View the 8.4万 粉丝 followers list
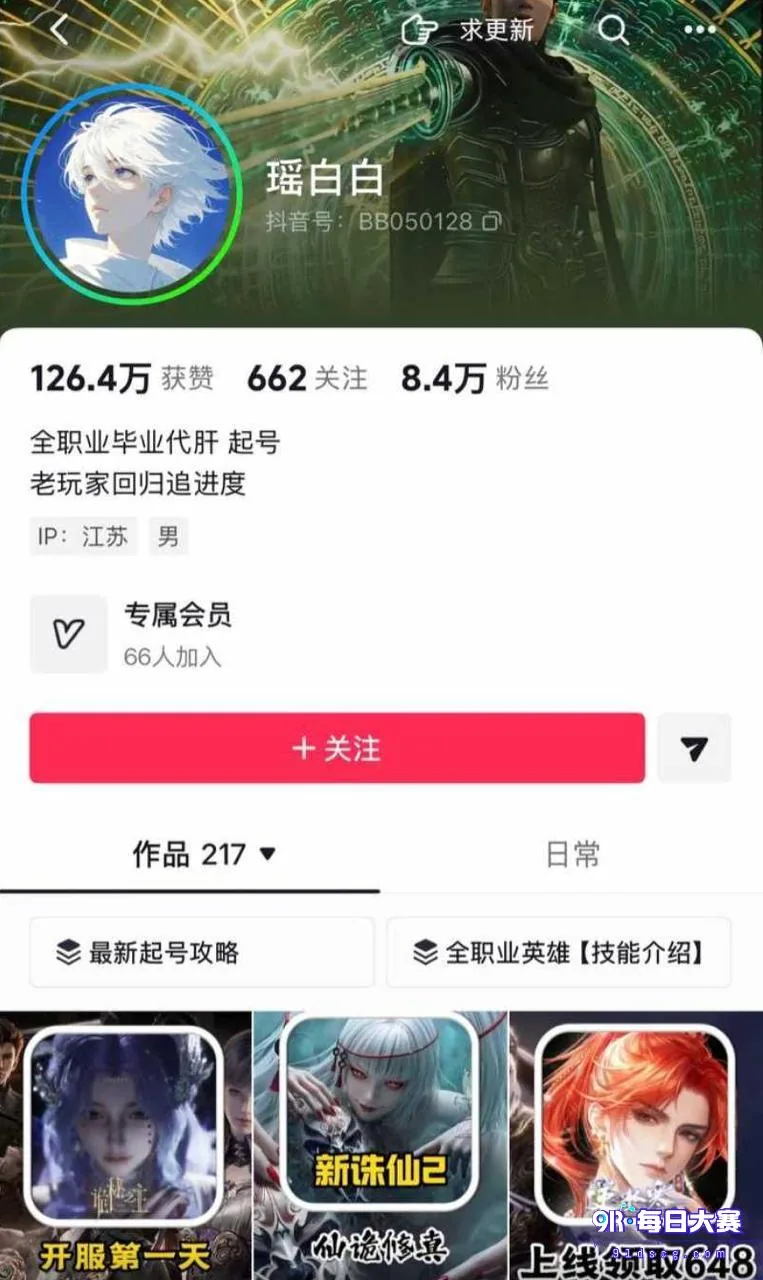The image size is (763, 1280). point(474,379)
